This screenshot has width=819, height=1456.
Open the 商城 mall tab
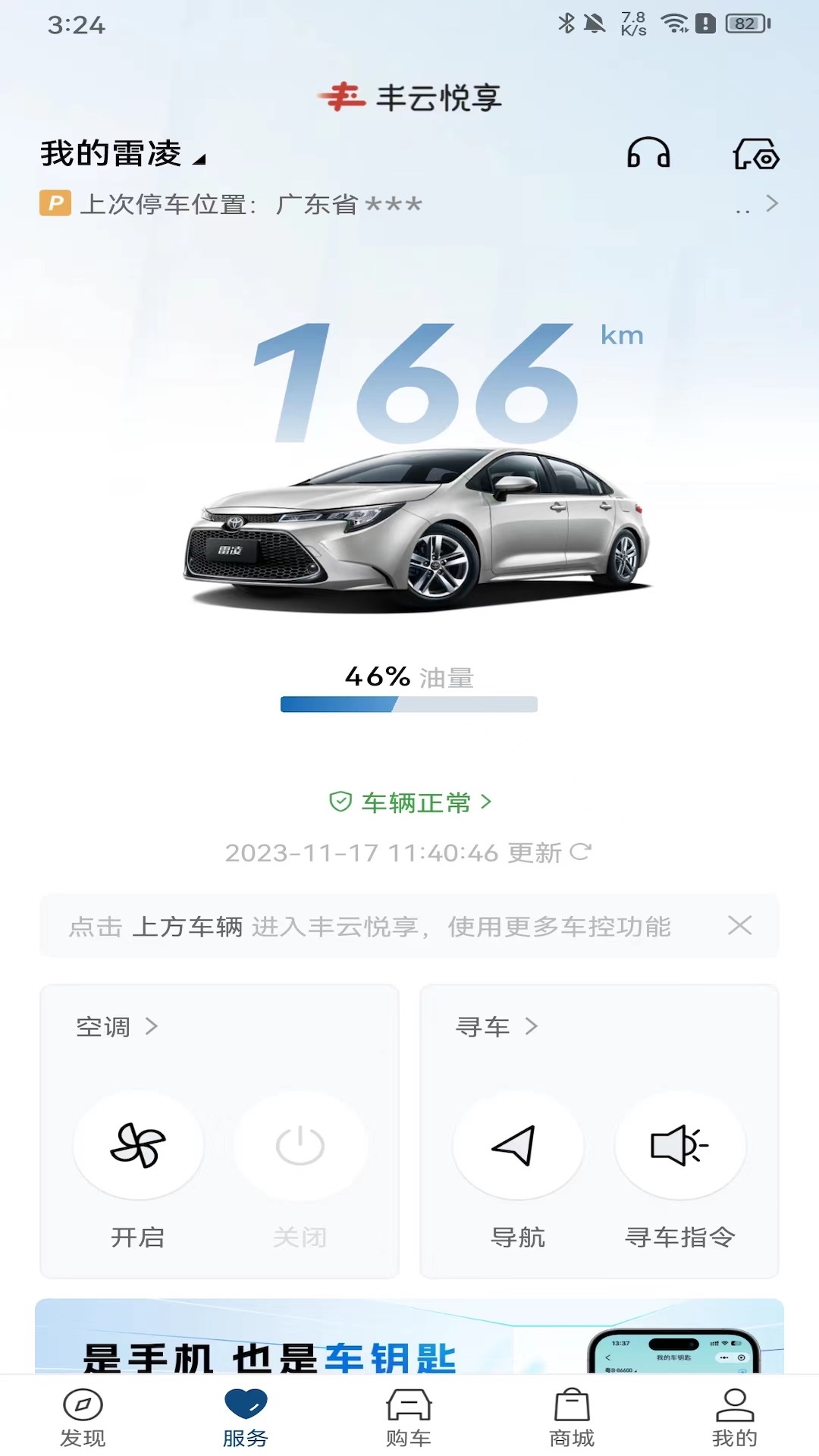[x=572, y=1417]
